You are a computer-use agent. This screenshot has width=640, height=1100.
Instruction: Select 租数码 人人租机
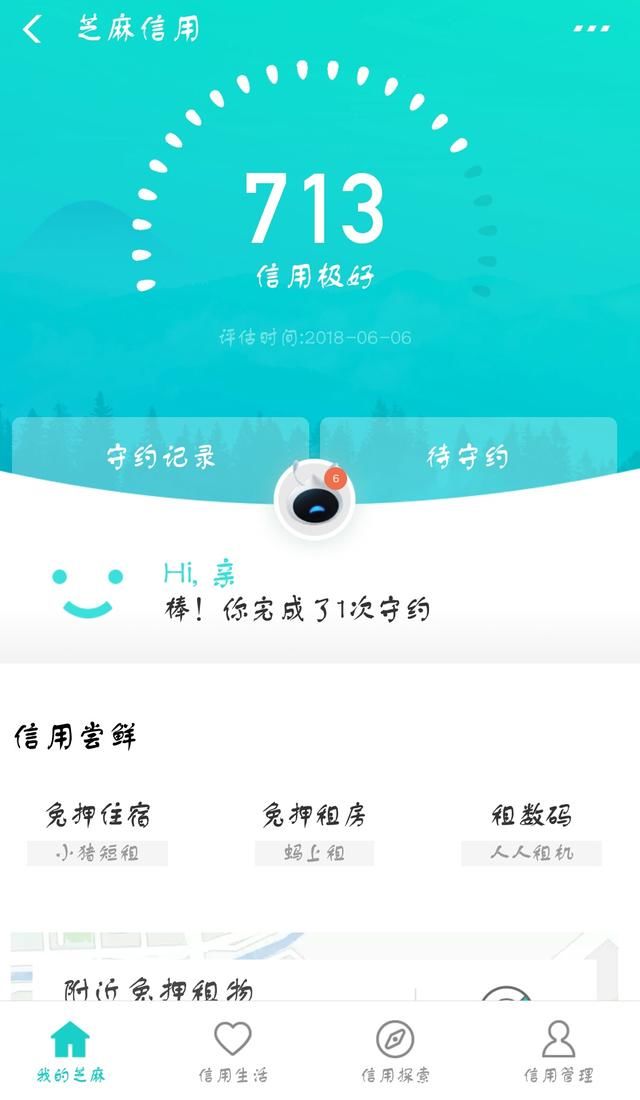[531, 832]
